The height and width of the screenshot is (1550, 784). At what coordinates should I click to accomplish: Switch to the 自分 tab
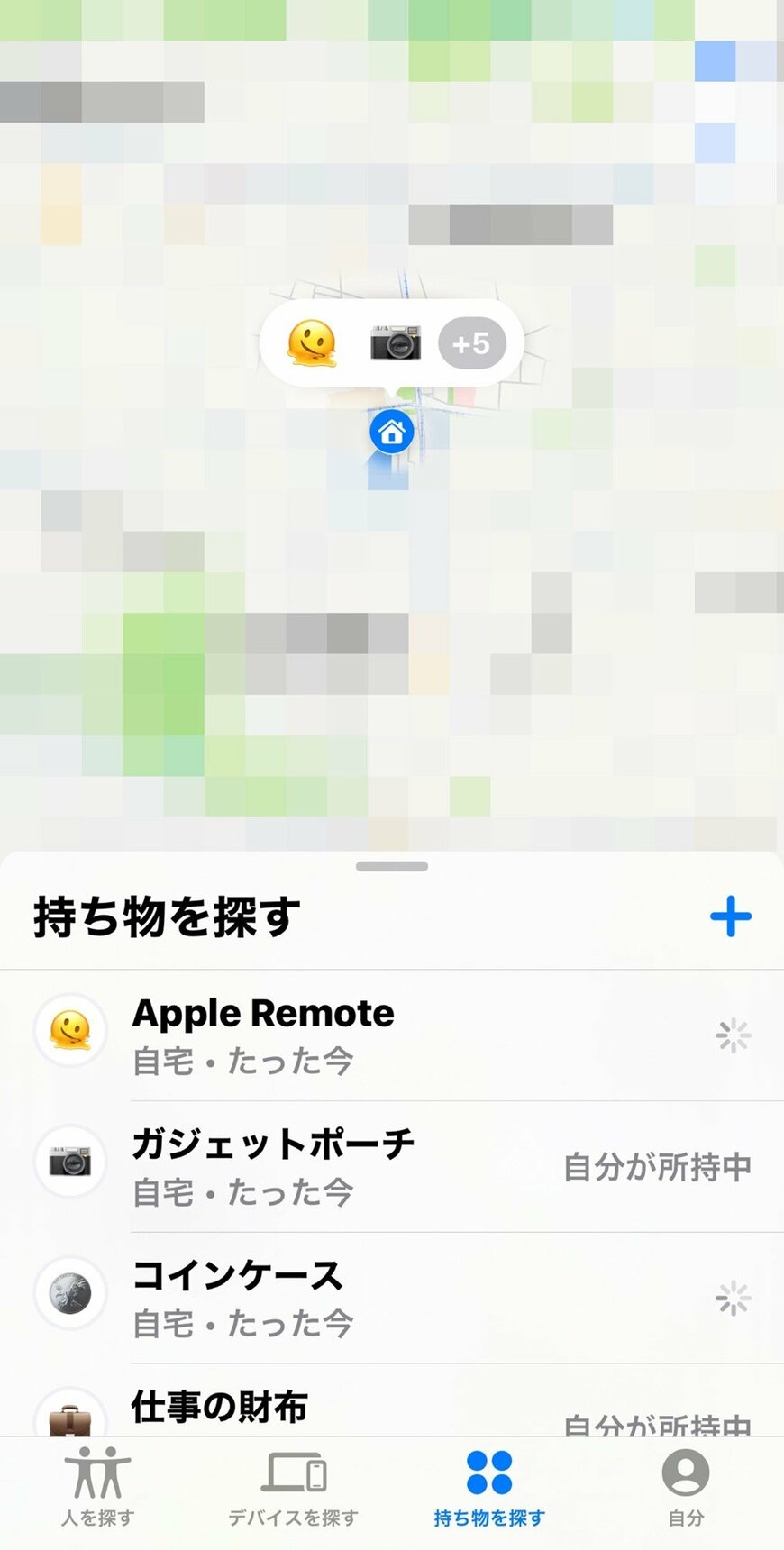pos(685,1489)
